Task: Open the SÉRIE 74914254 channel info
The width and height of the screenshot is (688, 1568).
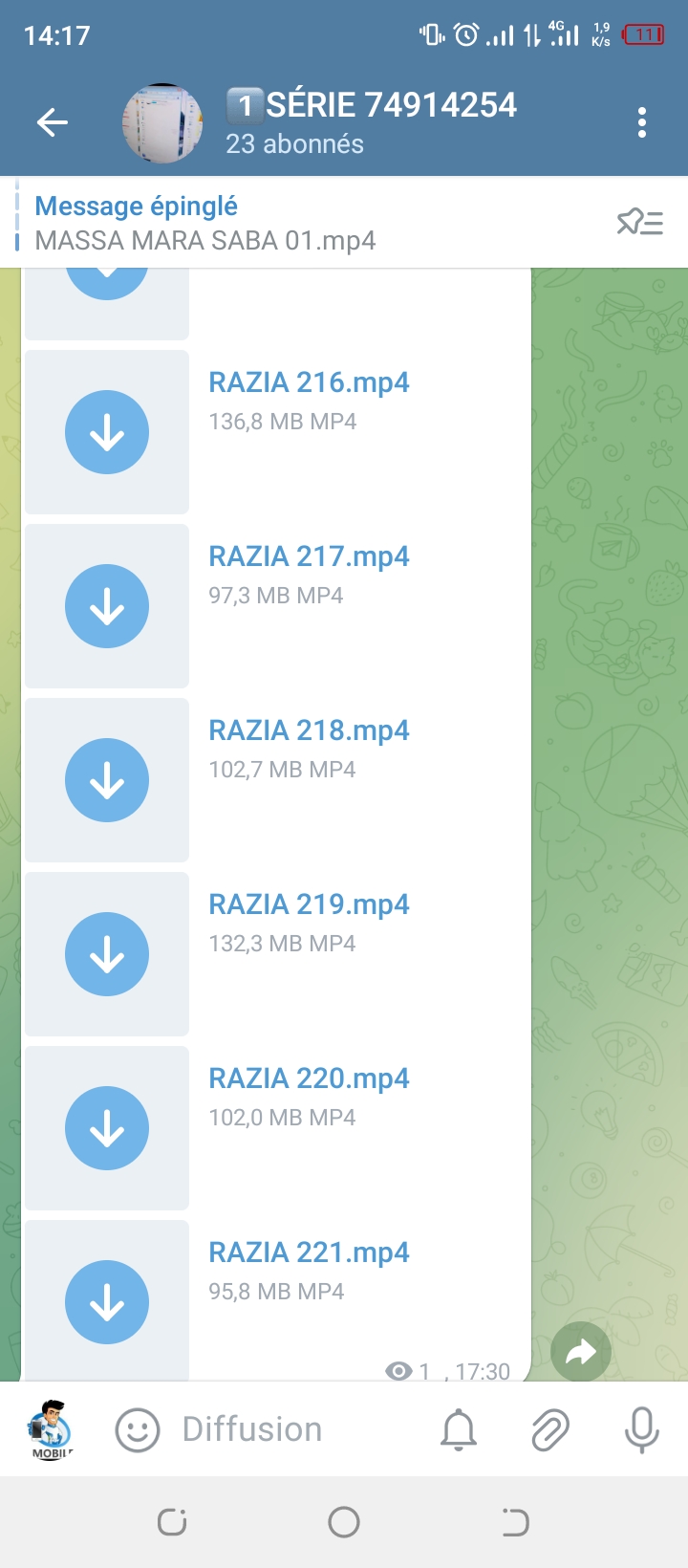Action: (371, 122)
